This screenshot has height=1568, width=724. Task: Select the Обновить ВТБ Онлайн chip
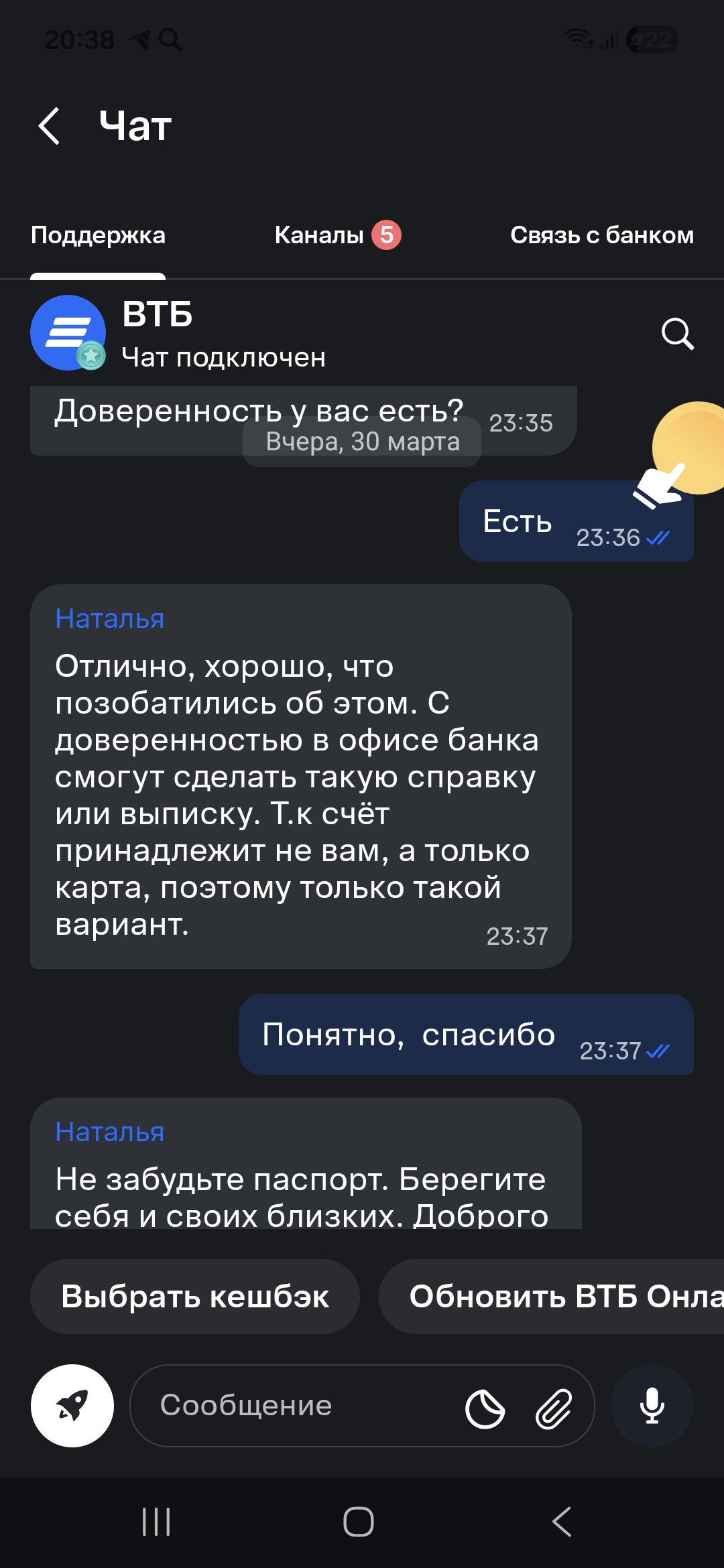click(x=563, y=1296)
